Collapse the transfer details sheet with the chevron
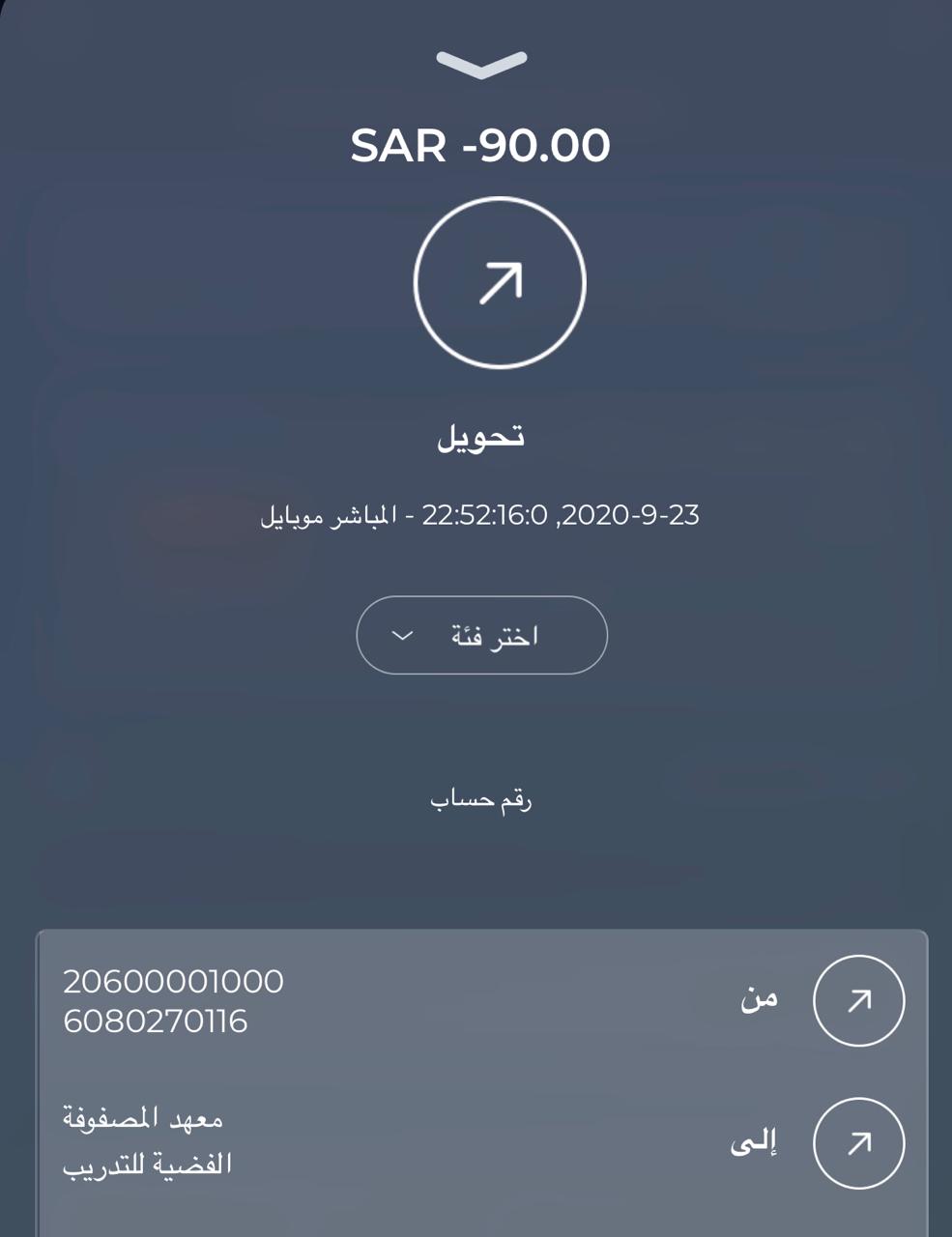 pos(480,65)
